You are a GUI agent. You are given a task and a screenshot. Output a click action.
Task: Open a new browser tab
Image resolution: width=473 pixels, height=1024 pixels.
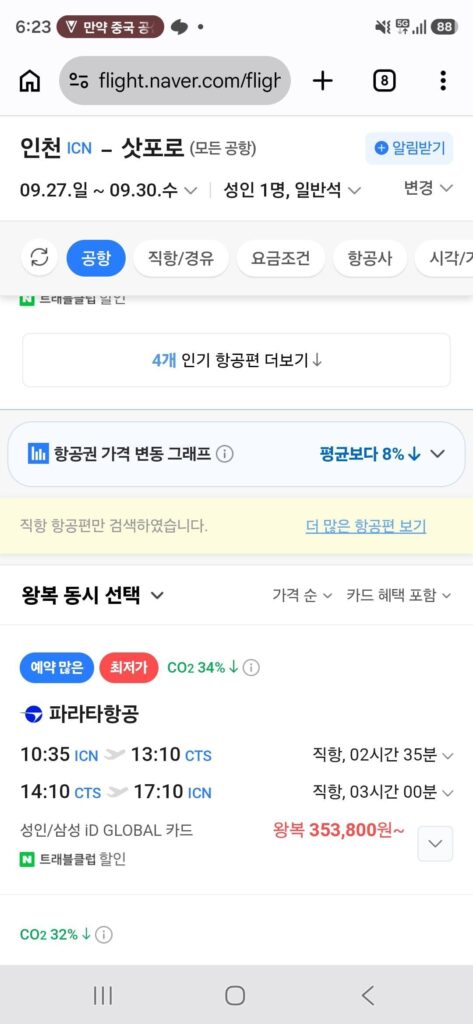pos(323,81)
